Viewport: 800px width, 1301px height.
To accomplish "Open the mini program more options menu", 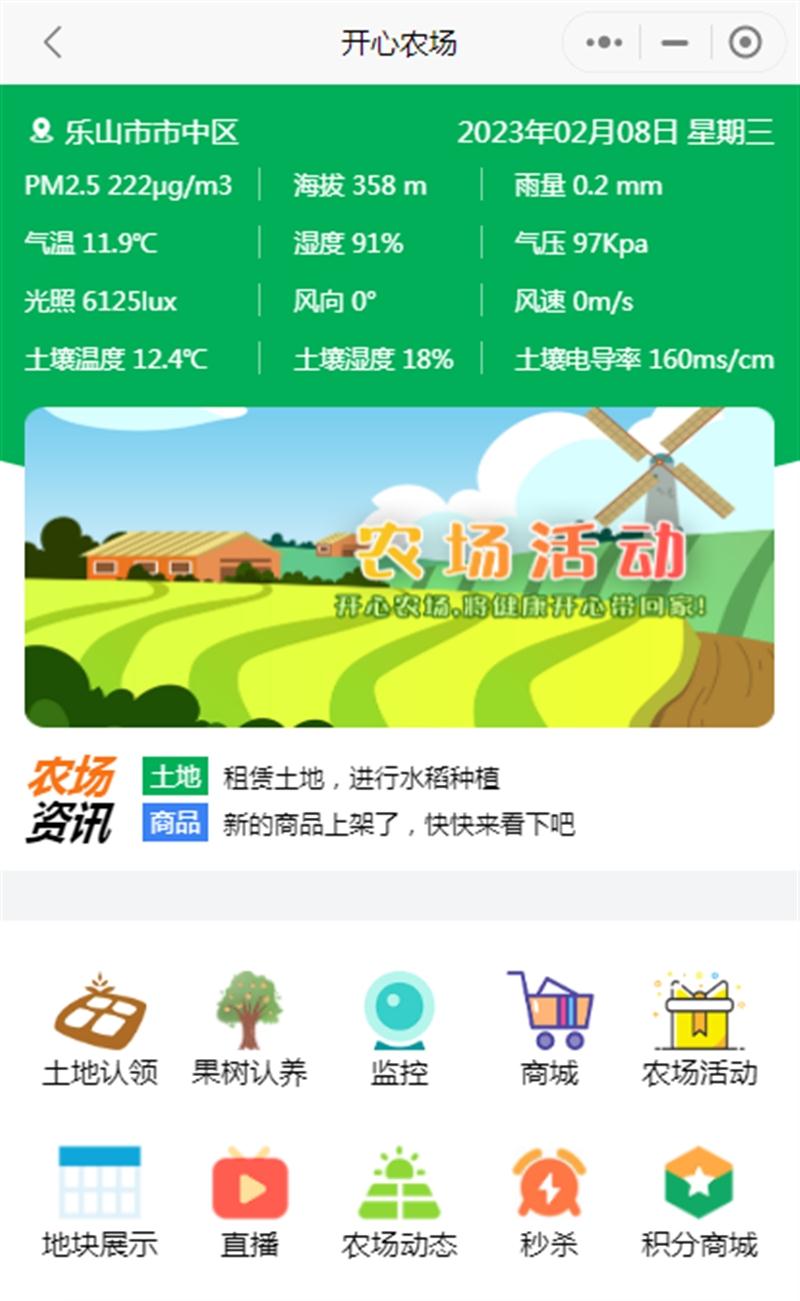I will pos(604,43).
